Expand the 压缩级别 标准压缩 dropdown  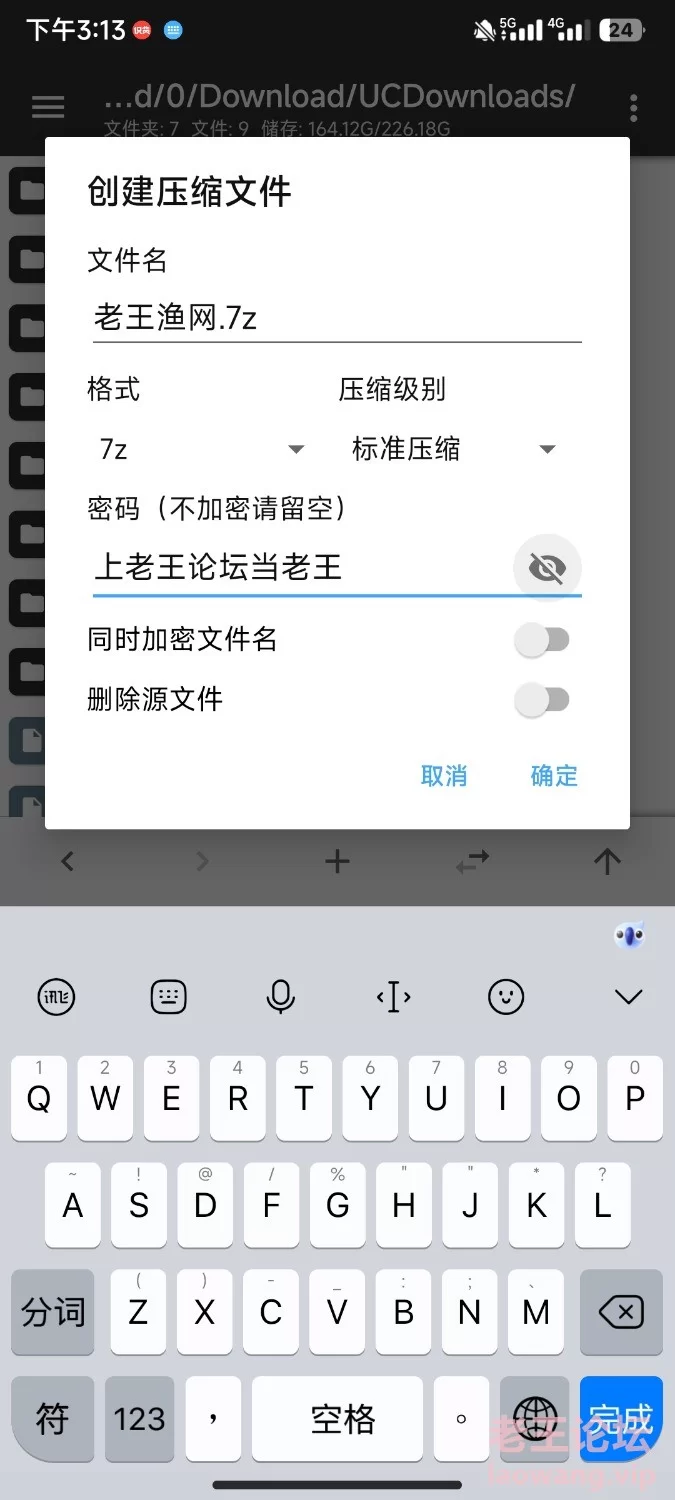[x=452, y=449]
